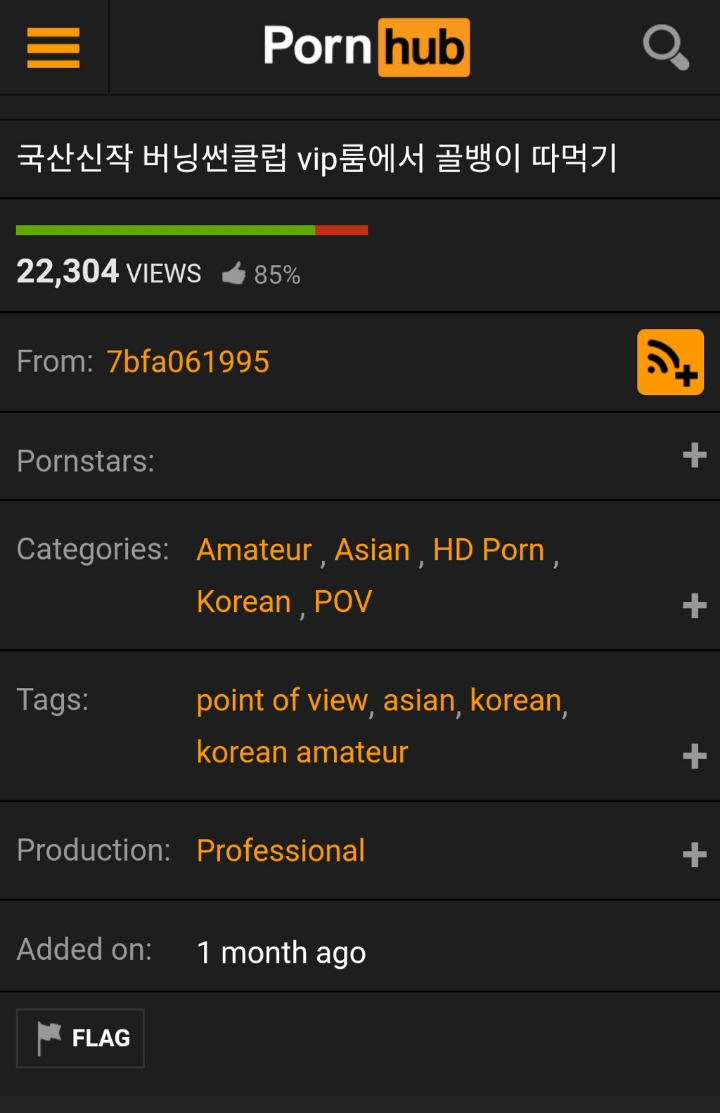The width and height of the screenshot is (720, 1113).
Task: Click the thumbs-up like icon
Action: 234,273
